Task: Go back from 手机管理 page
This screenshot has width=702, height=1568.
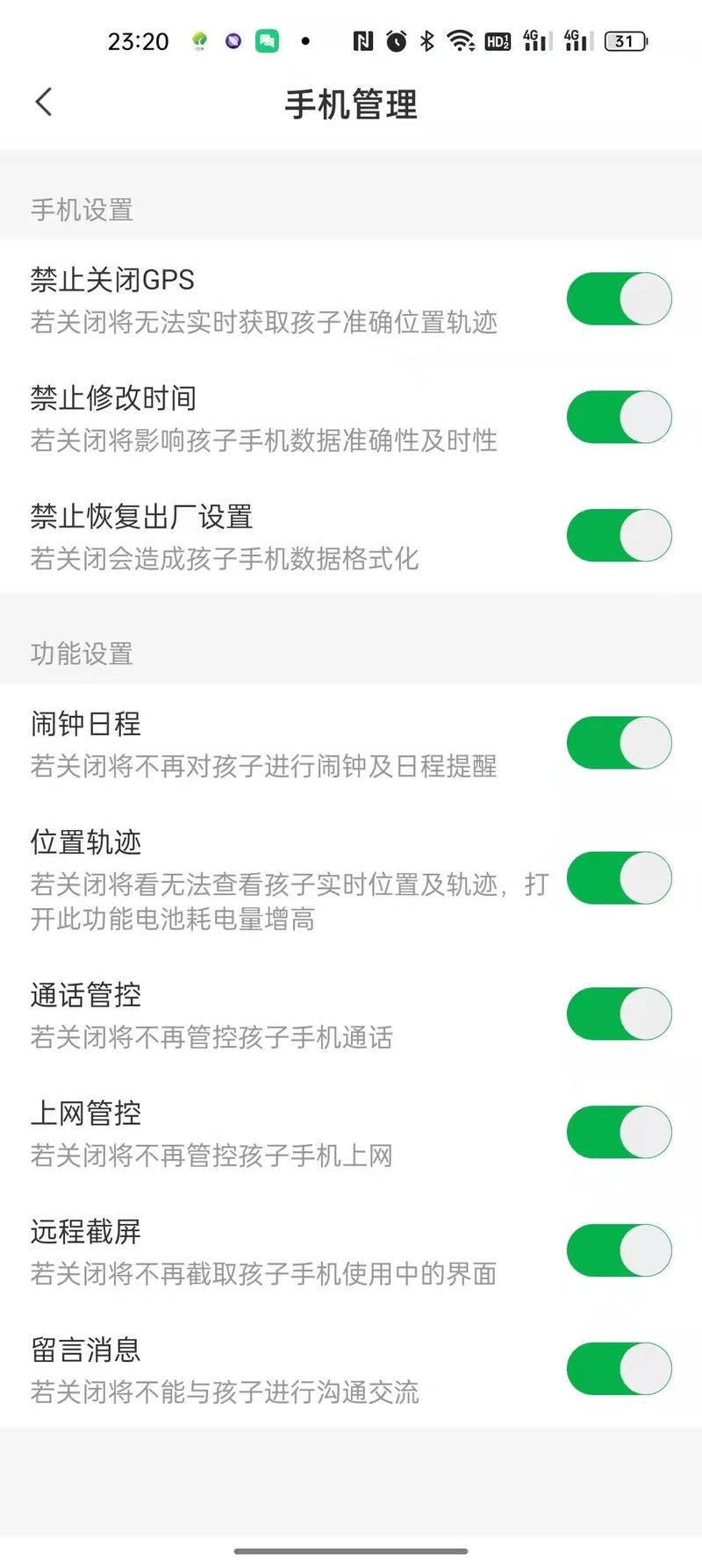Action: click(44, 102)
